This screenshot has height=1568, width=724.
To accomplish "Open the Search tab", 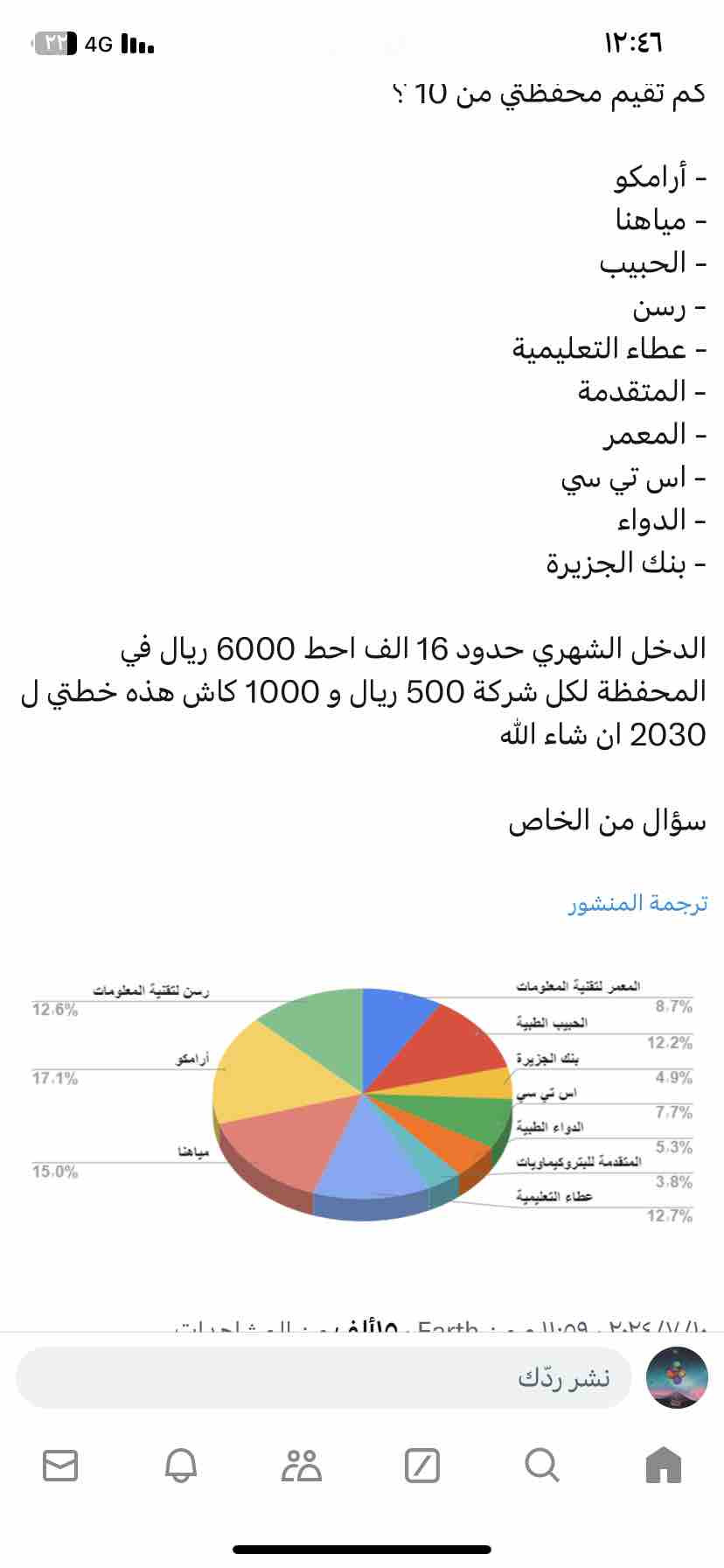I will coord(542,1465).
